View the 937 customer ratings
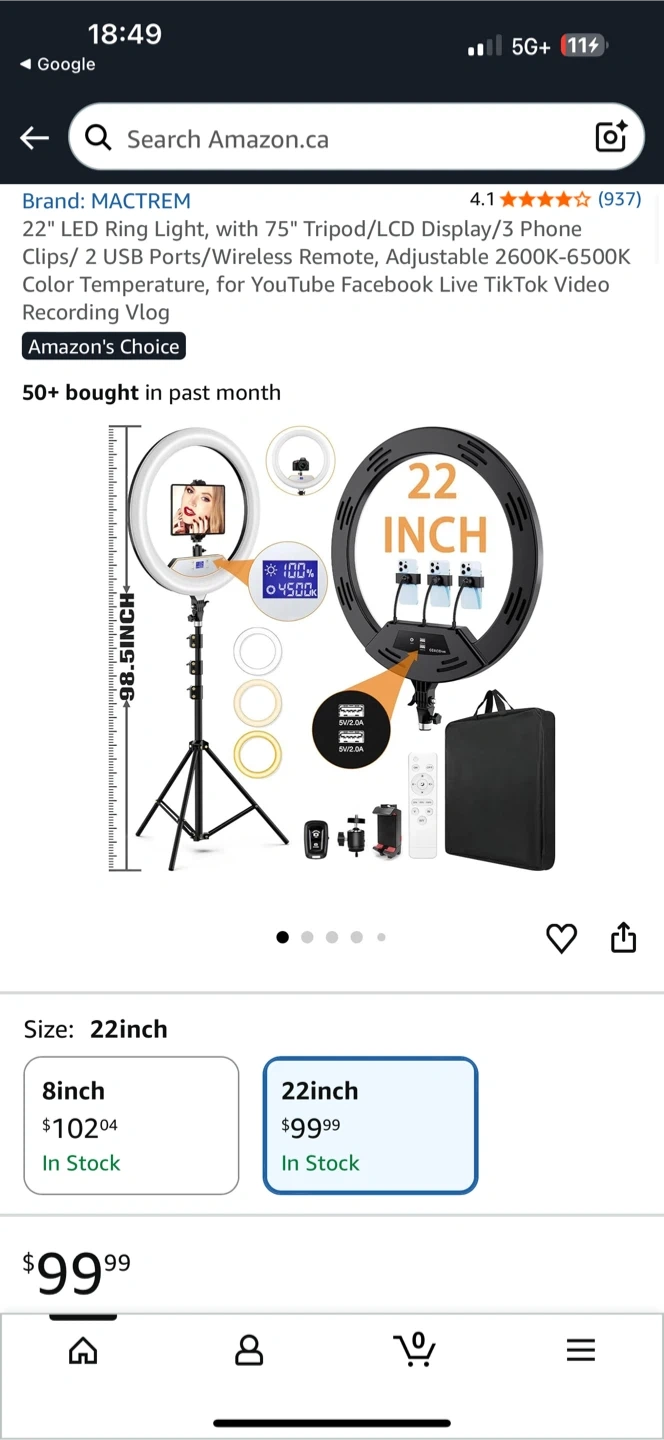The width and height of the screenshot is (664, 1440). tap(619, 199)
